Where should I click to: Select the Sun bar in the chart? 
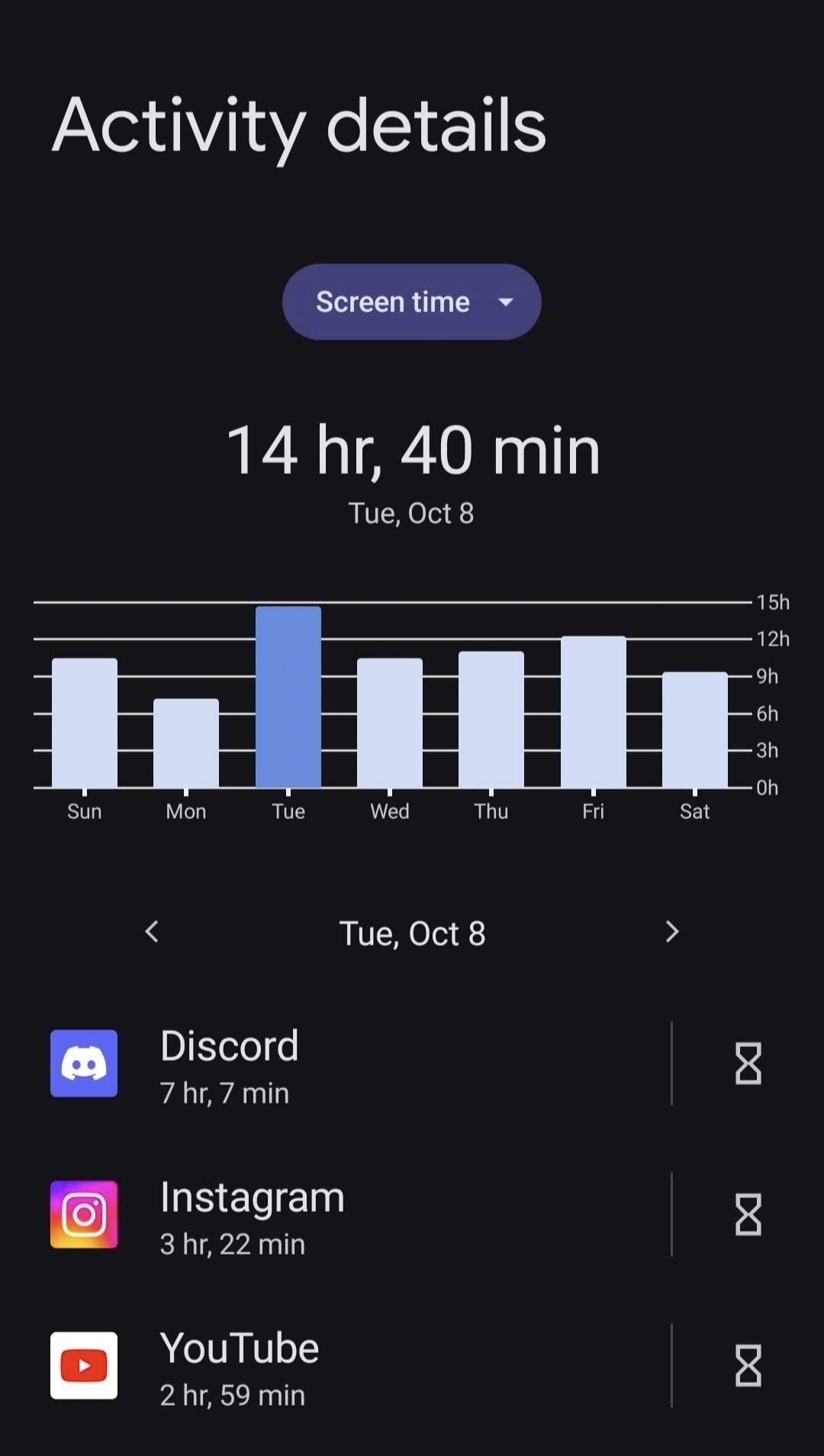[x=85, y=723]
